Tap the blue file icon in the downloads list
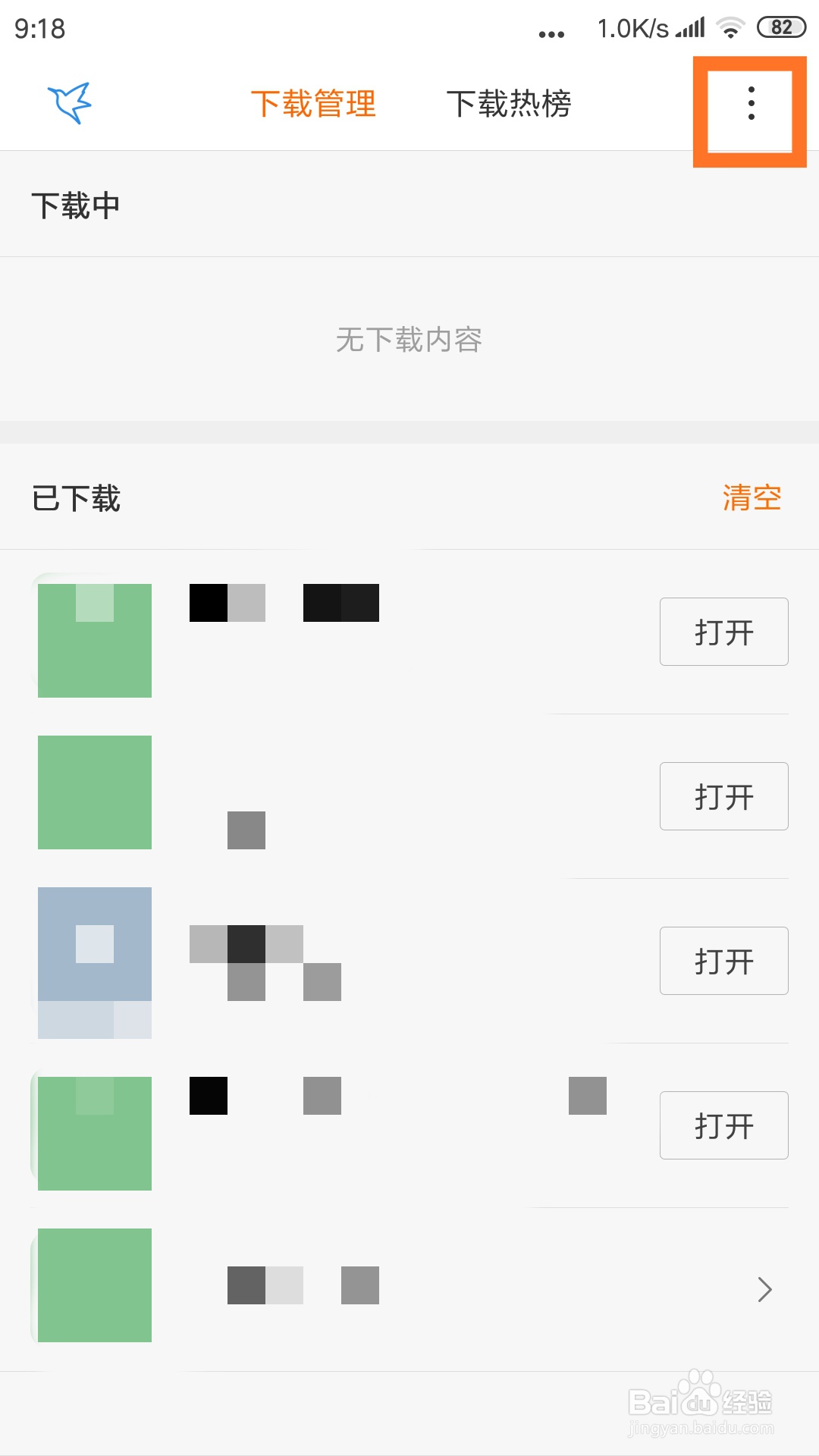This screenshot has height=1456, width=819. click(94, 961)
